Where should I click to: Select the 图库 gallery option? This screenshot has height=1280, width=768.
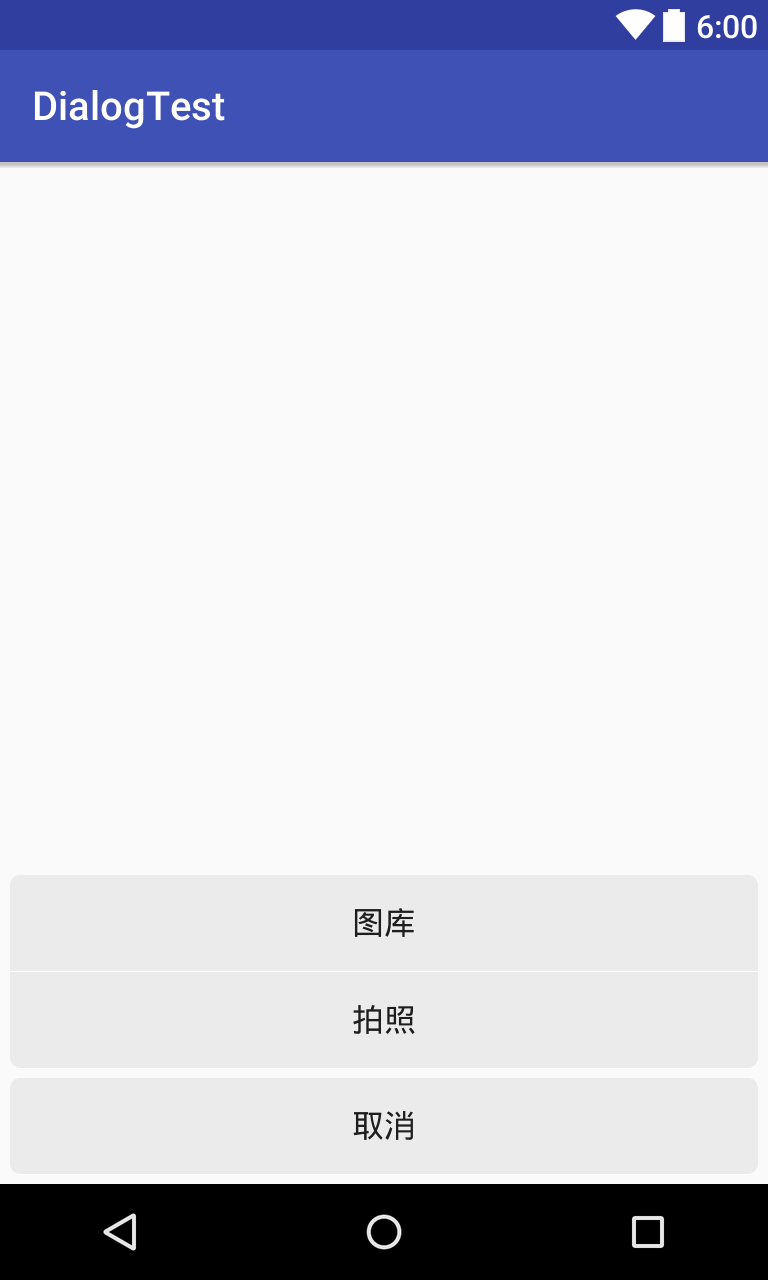tap(384, 923)
